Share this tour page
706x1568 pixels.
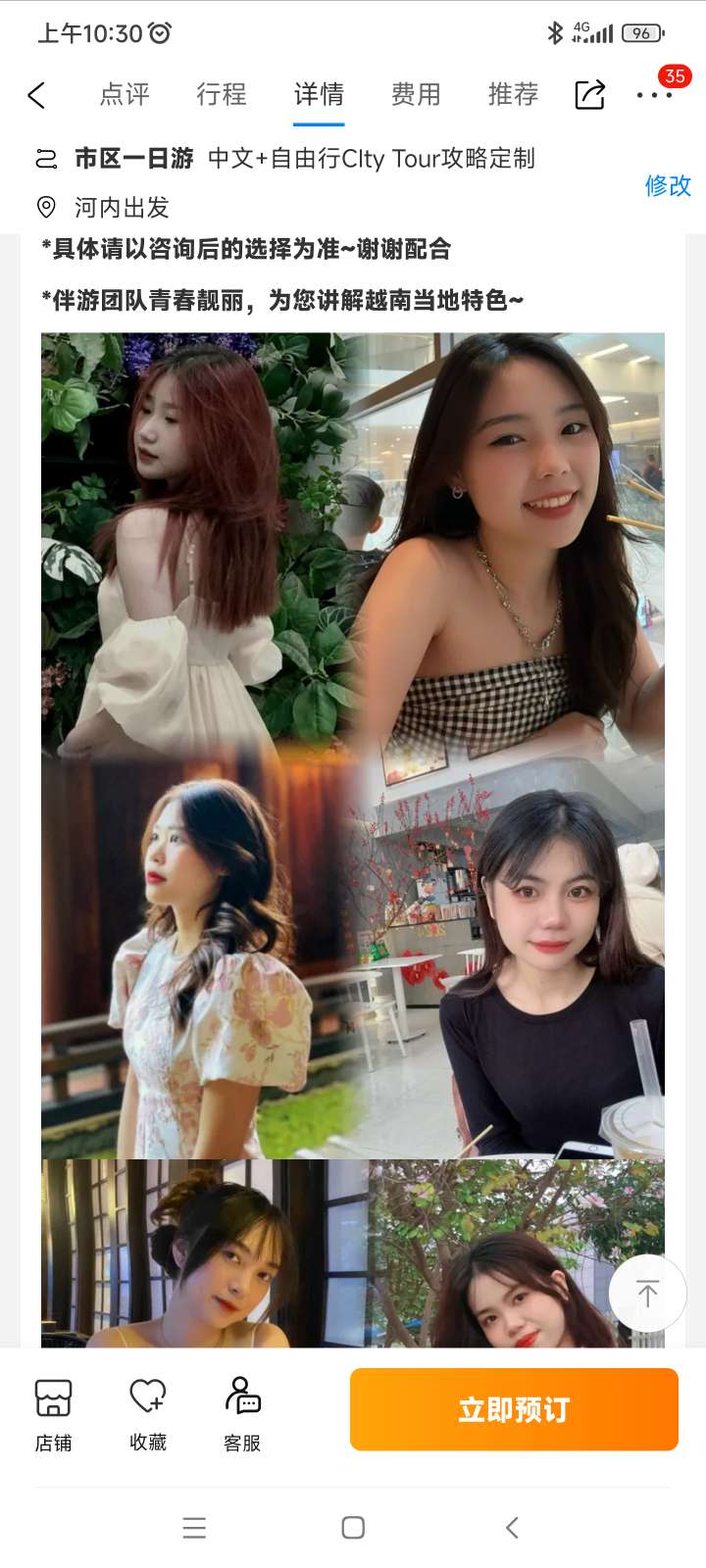(589, 95)
